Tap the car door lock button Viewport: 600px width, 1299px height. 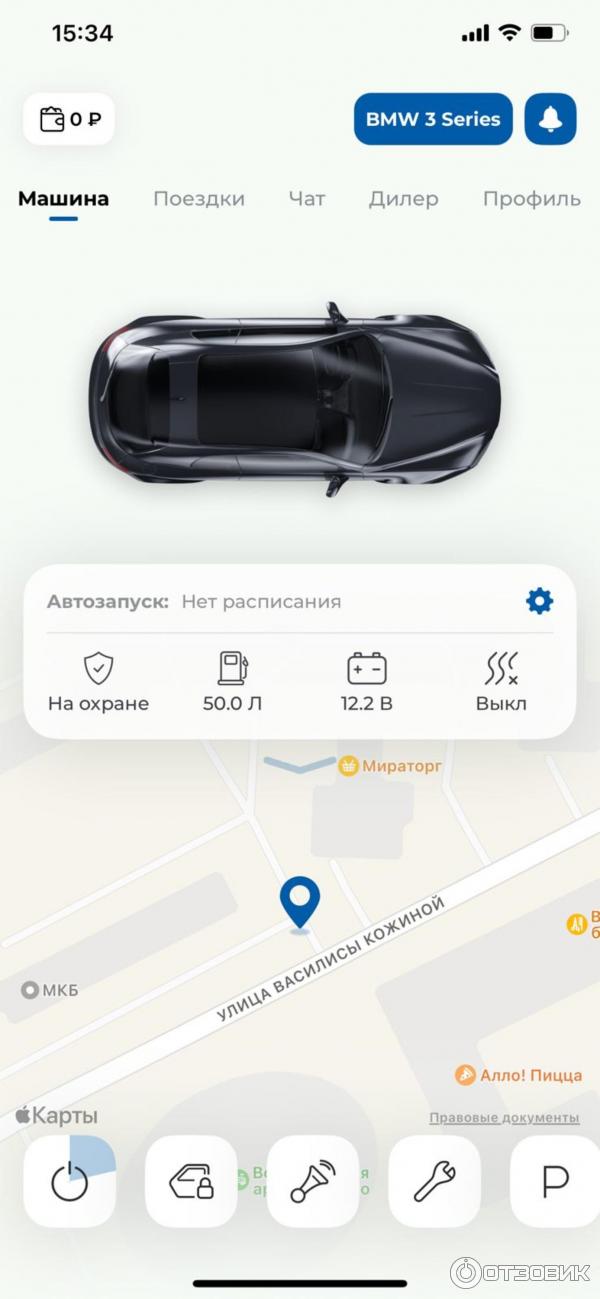(191, 1182)
